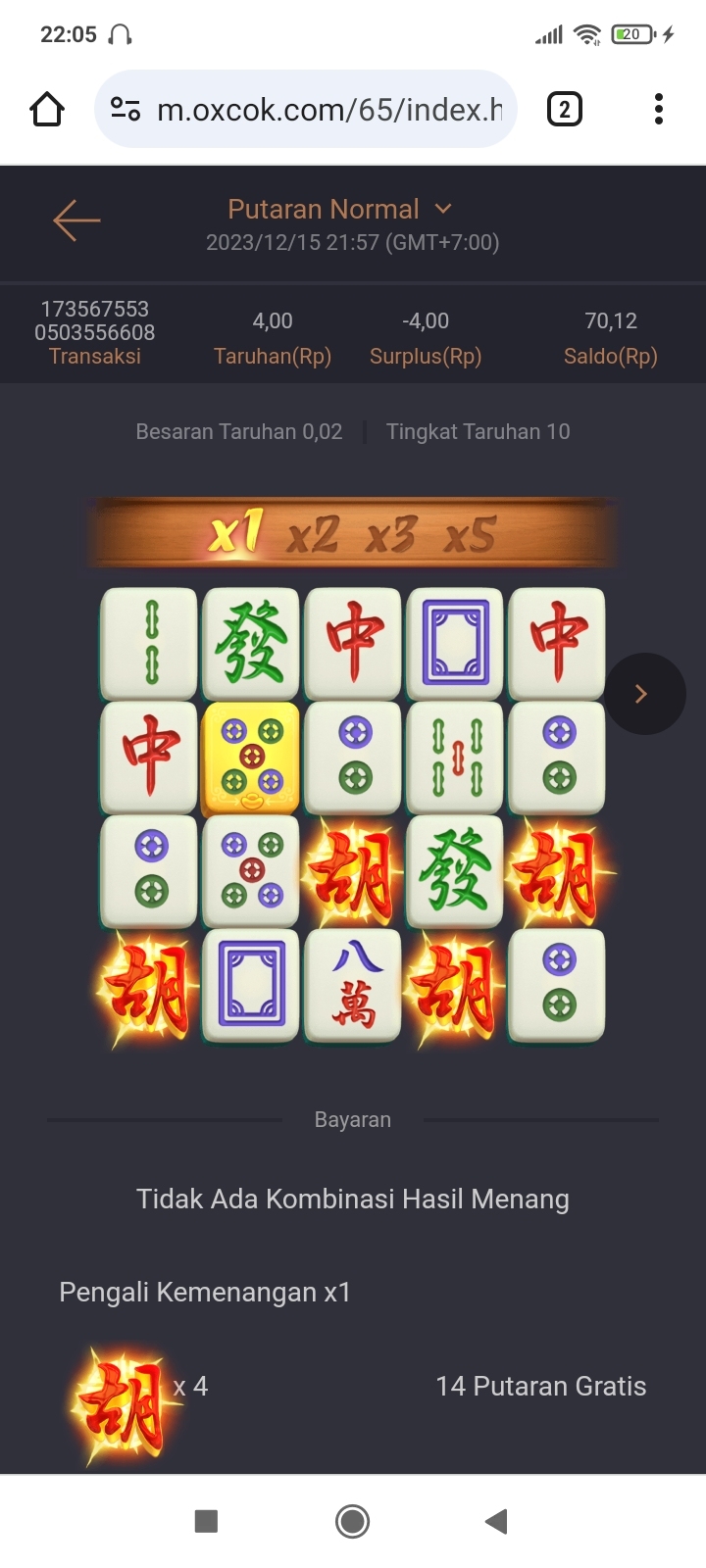
Task: Show next spin result with the chevron
Action: click(x=643, y=694)
